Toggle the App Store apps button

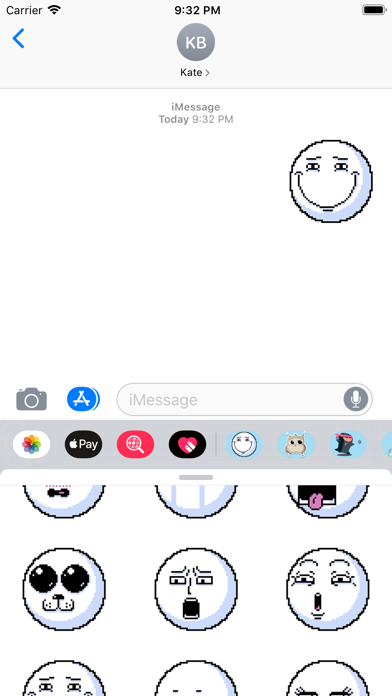coord(83,399)
